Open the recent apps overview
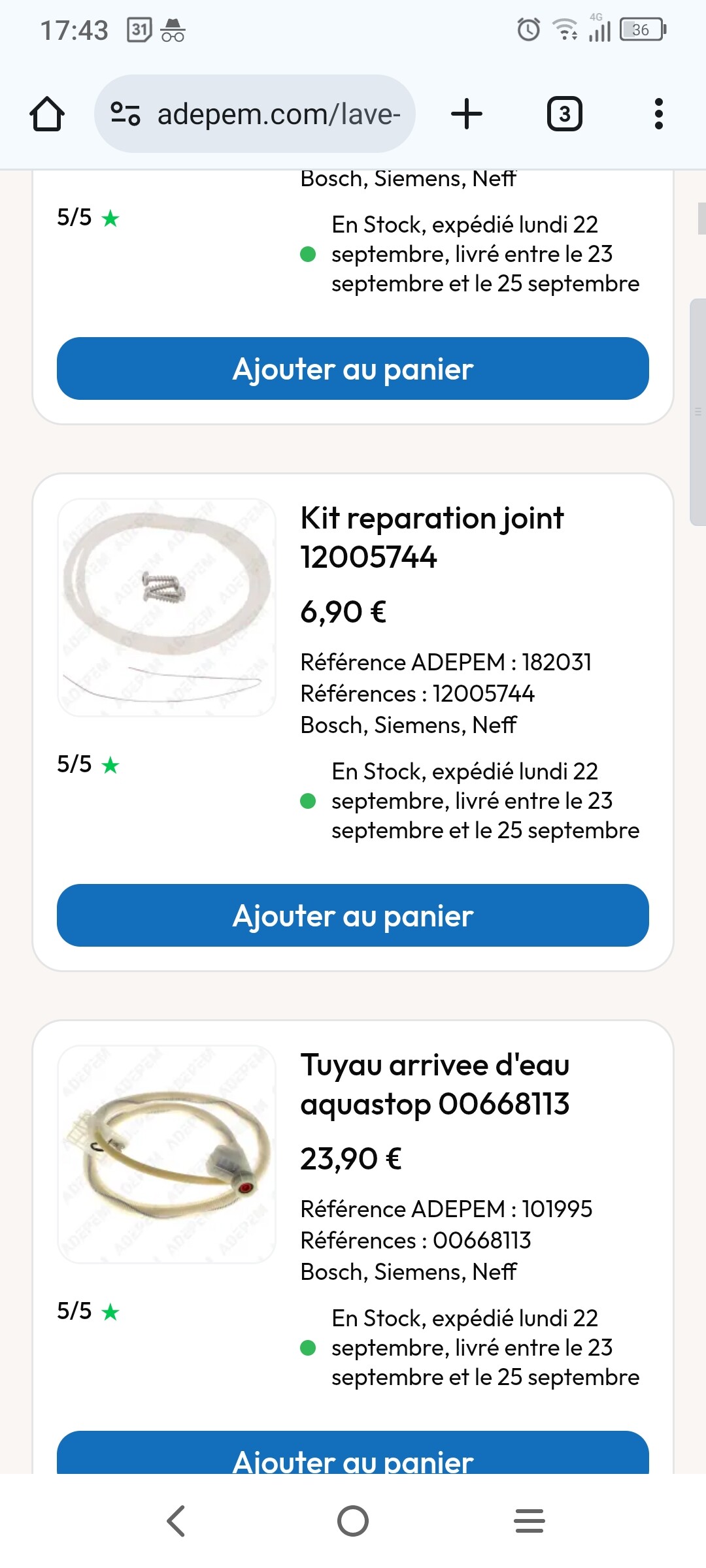 coord(529,1521)
